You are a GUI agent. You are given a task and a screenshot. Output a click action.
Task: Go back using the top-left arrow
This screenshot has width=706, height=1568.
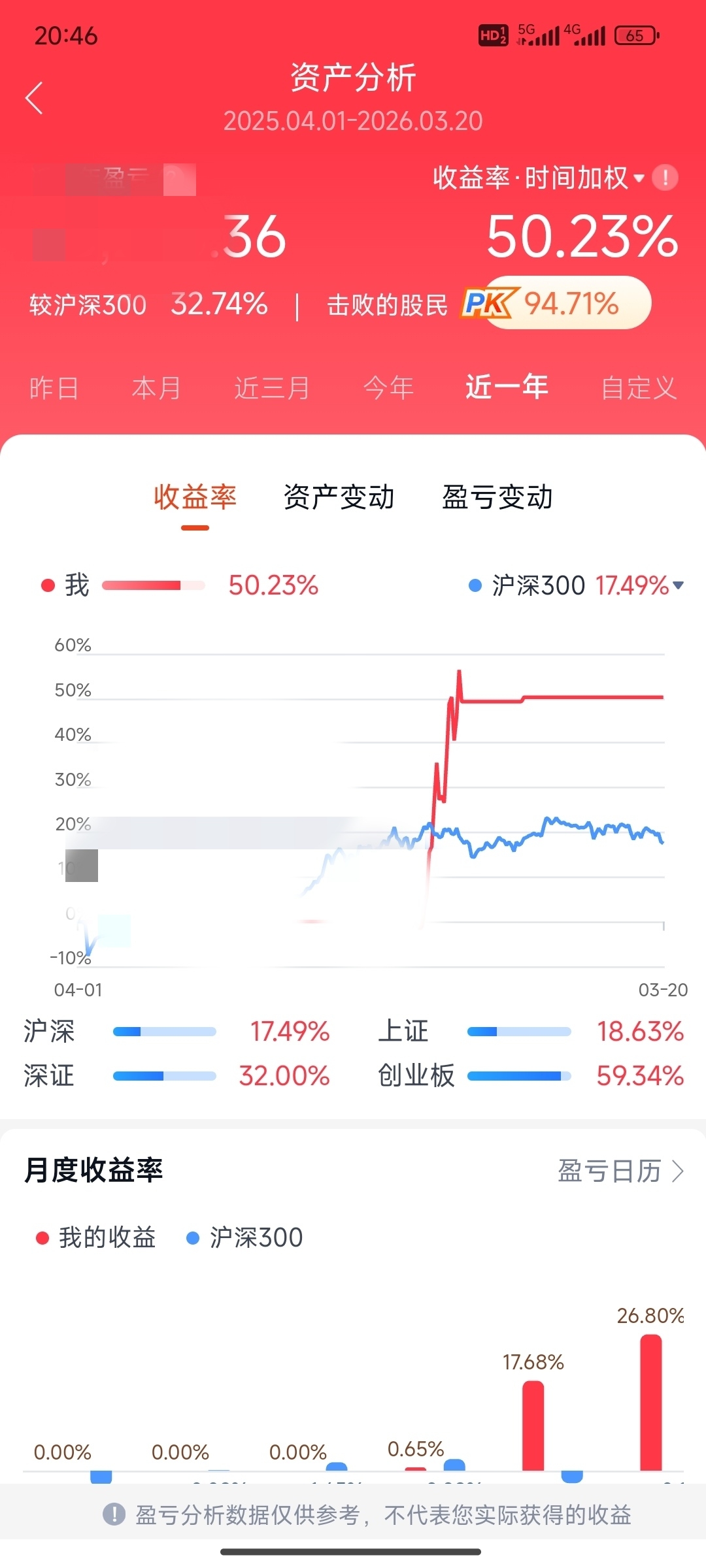pyautogui.click(x=34, y=98)
